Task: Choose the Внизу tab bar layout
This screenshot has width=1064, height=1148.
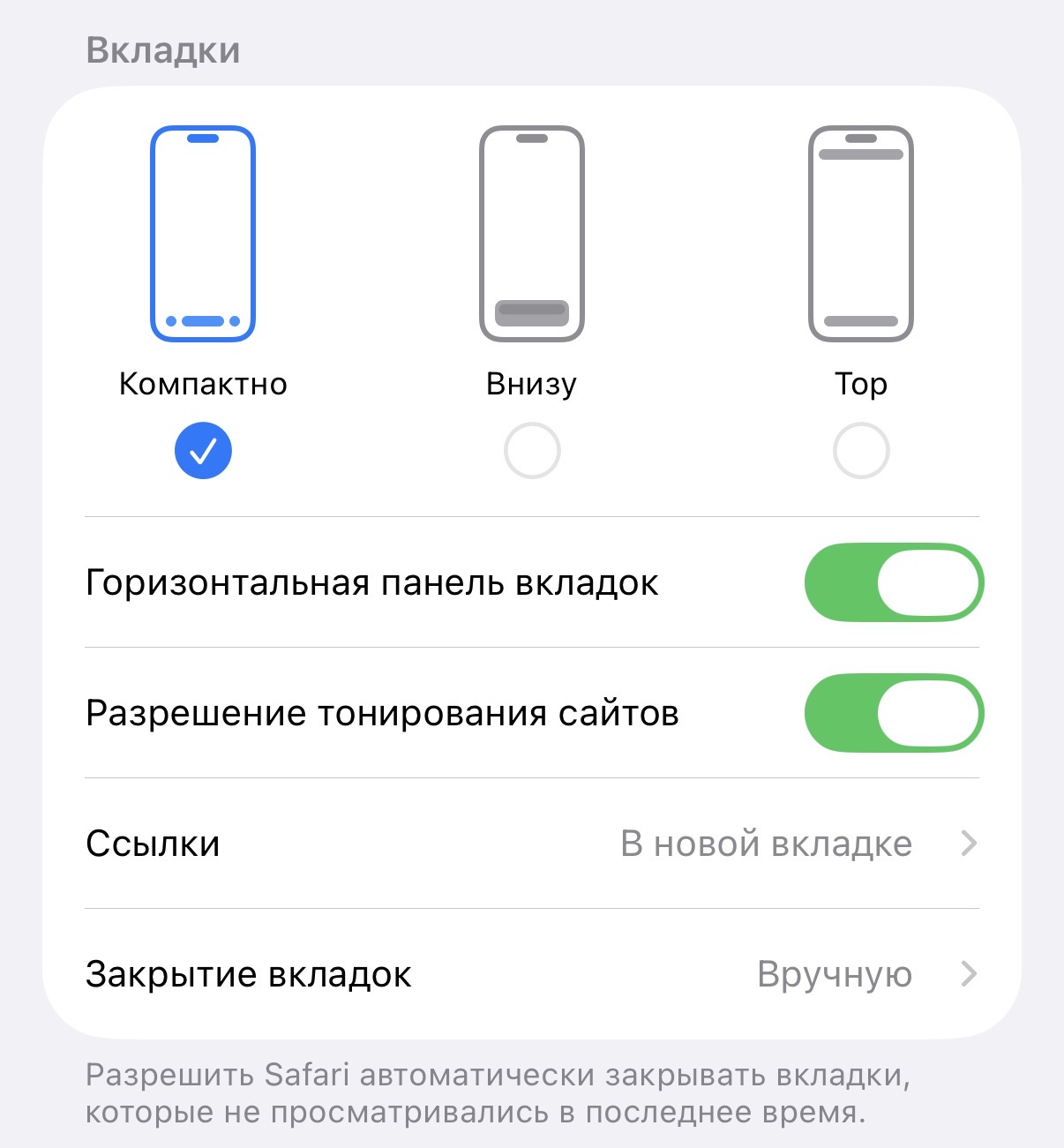Action: [x=531, y=450]
